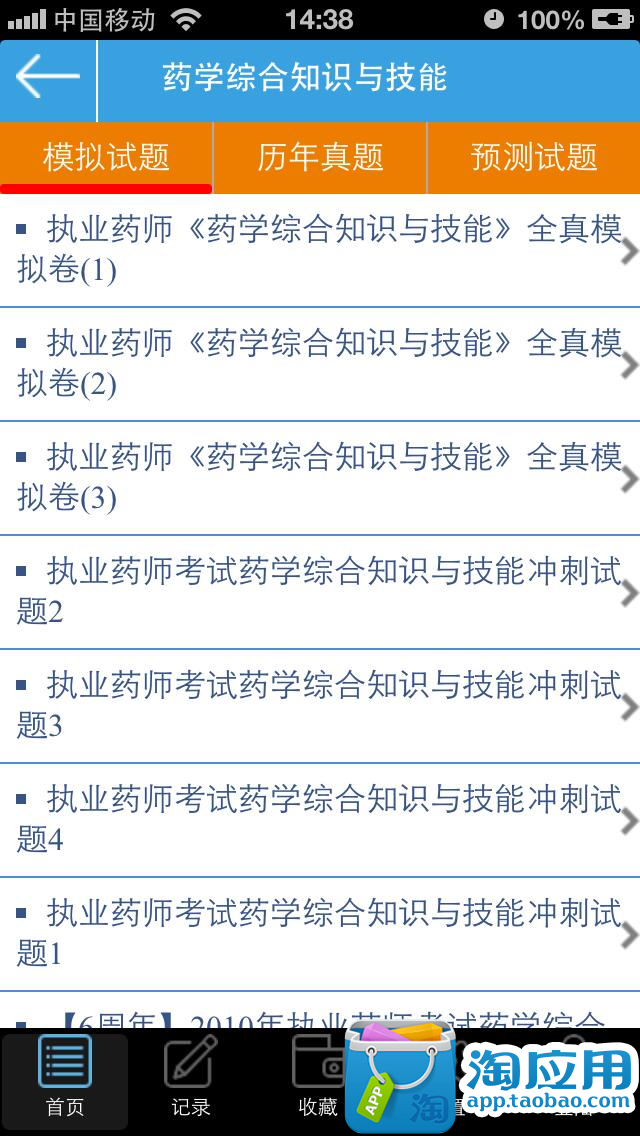Image resolution: width=640 pixels, height=1136 pixels.
Task: Open 全真模拟卷(2)
Action: pyautogui.click(x=320, y=364)
